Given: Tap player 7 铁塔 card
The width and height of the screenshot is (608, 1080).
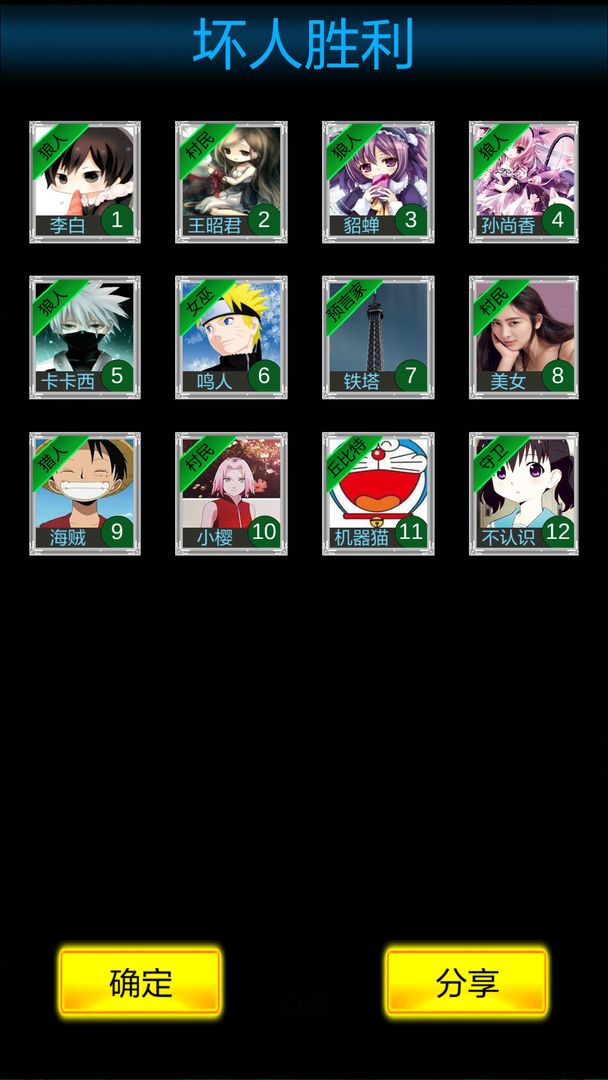Looking at the screenshot, I should coord(378,337).
